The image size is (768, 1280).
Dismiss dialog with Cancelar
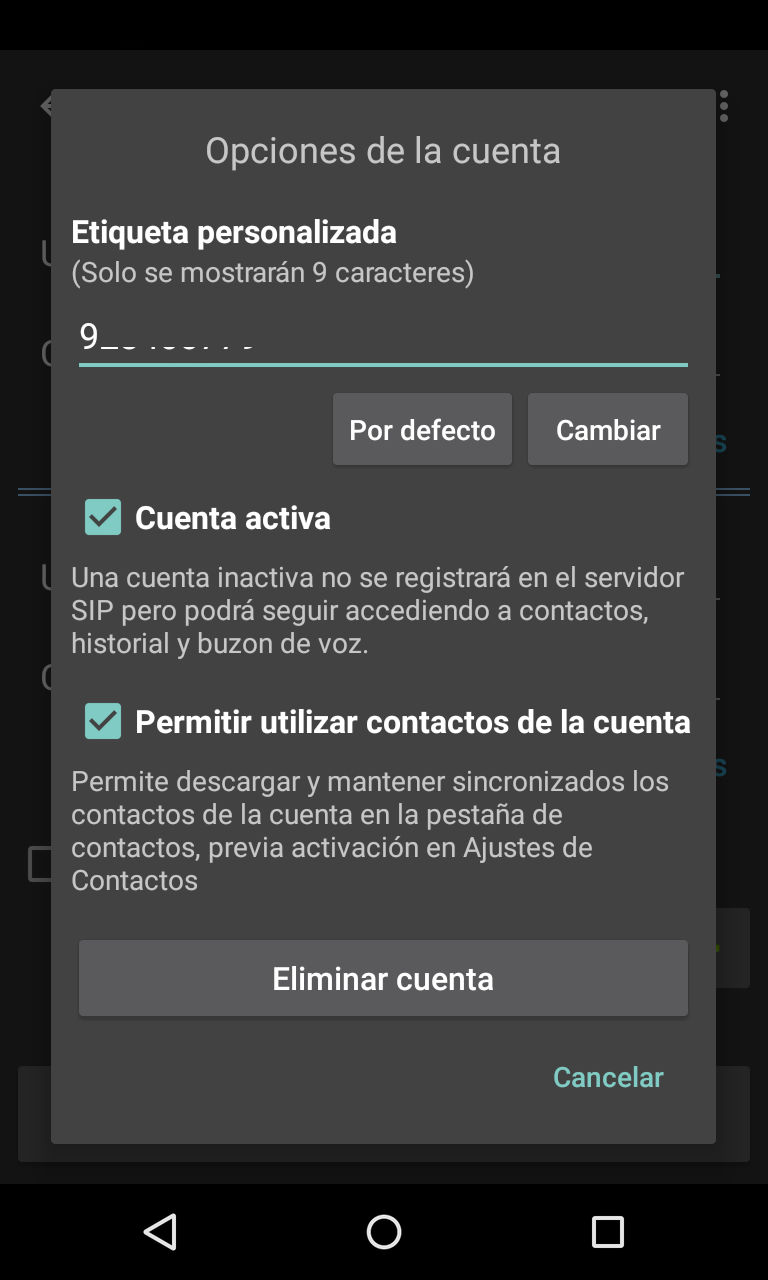click(607, 1077)
